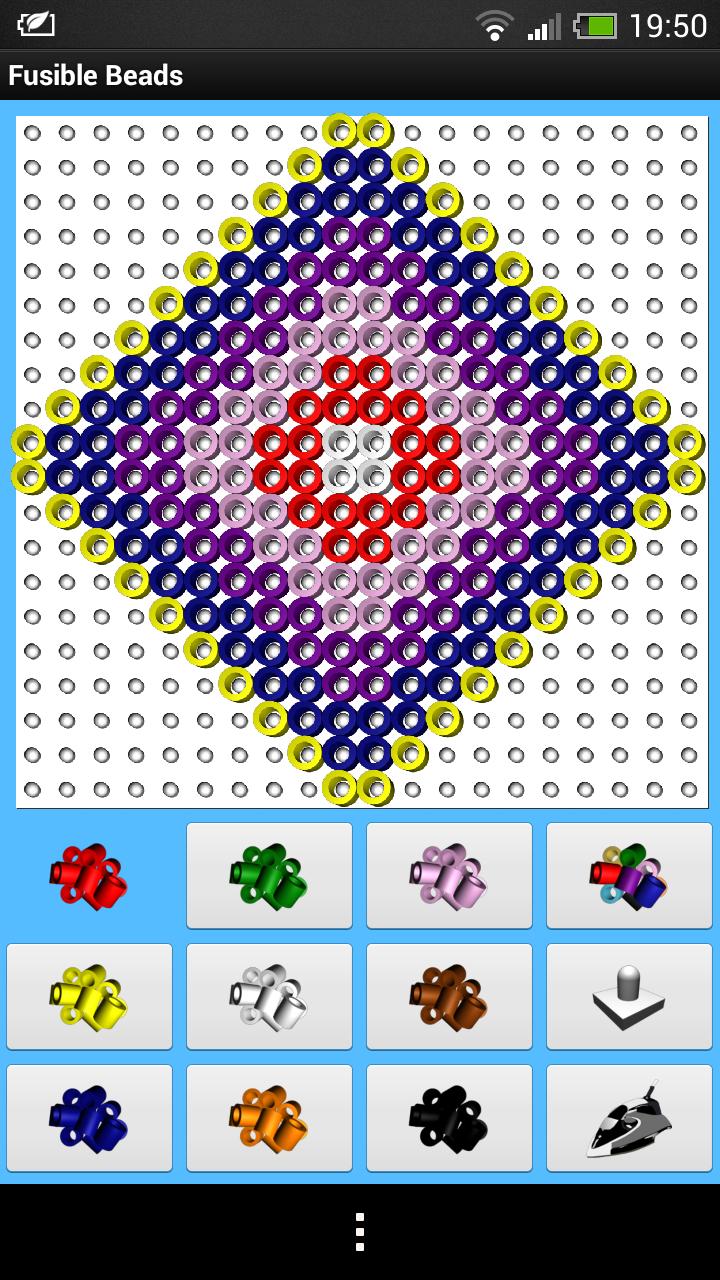This screenshot has height=1280, width=720.
Task: Select the white bead color
Action: coord(269,996)
